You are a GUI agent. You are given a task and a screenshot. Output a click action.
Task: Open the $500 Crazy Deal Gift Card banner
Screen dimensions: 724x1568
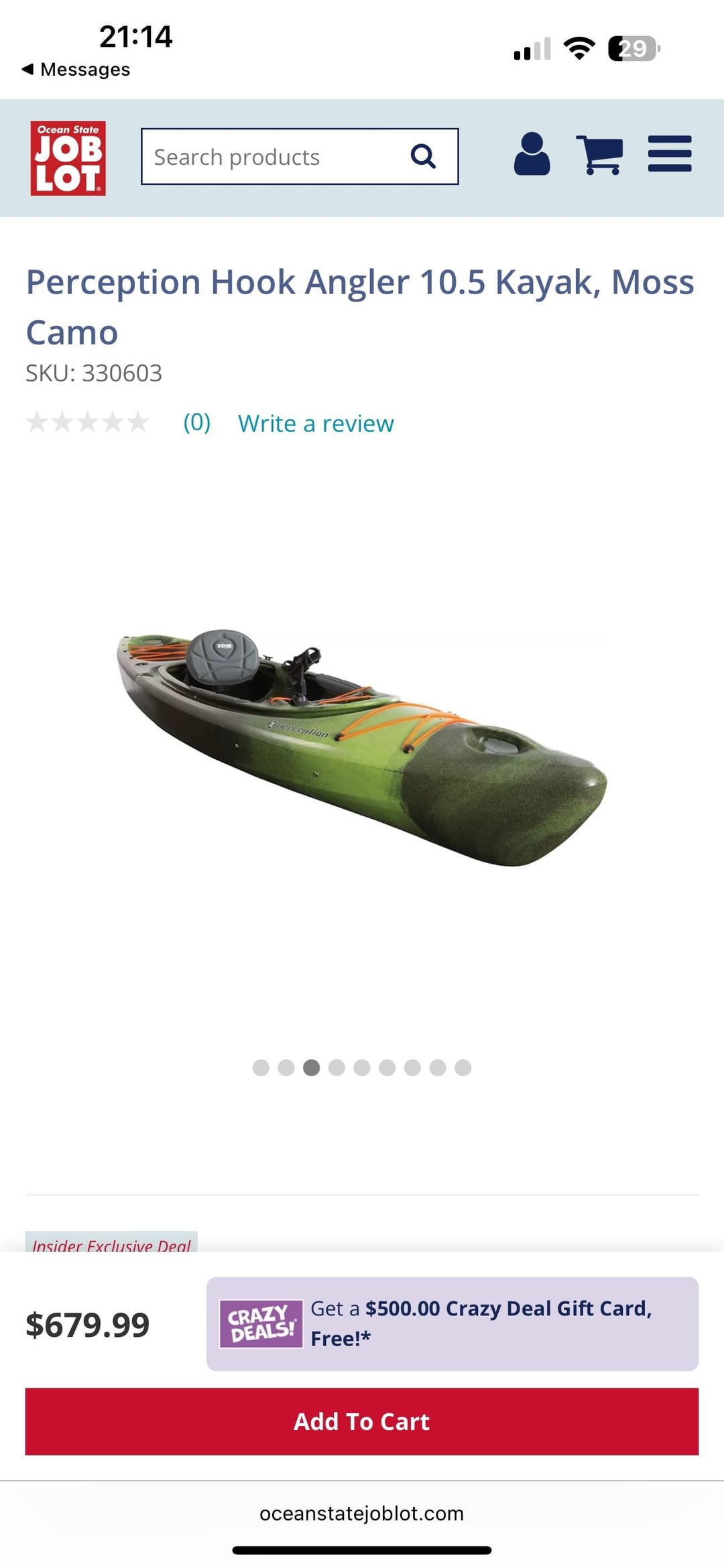(x=452, y=1323)
